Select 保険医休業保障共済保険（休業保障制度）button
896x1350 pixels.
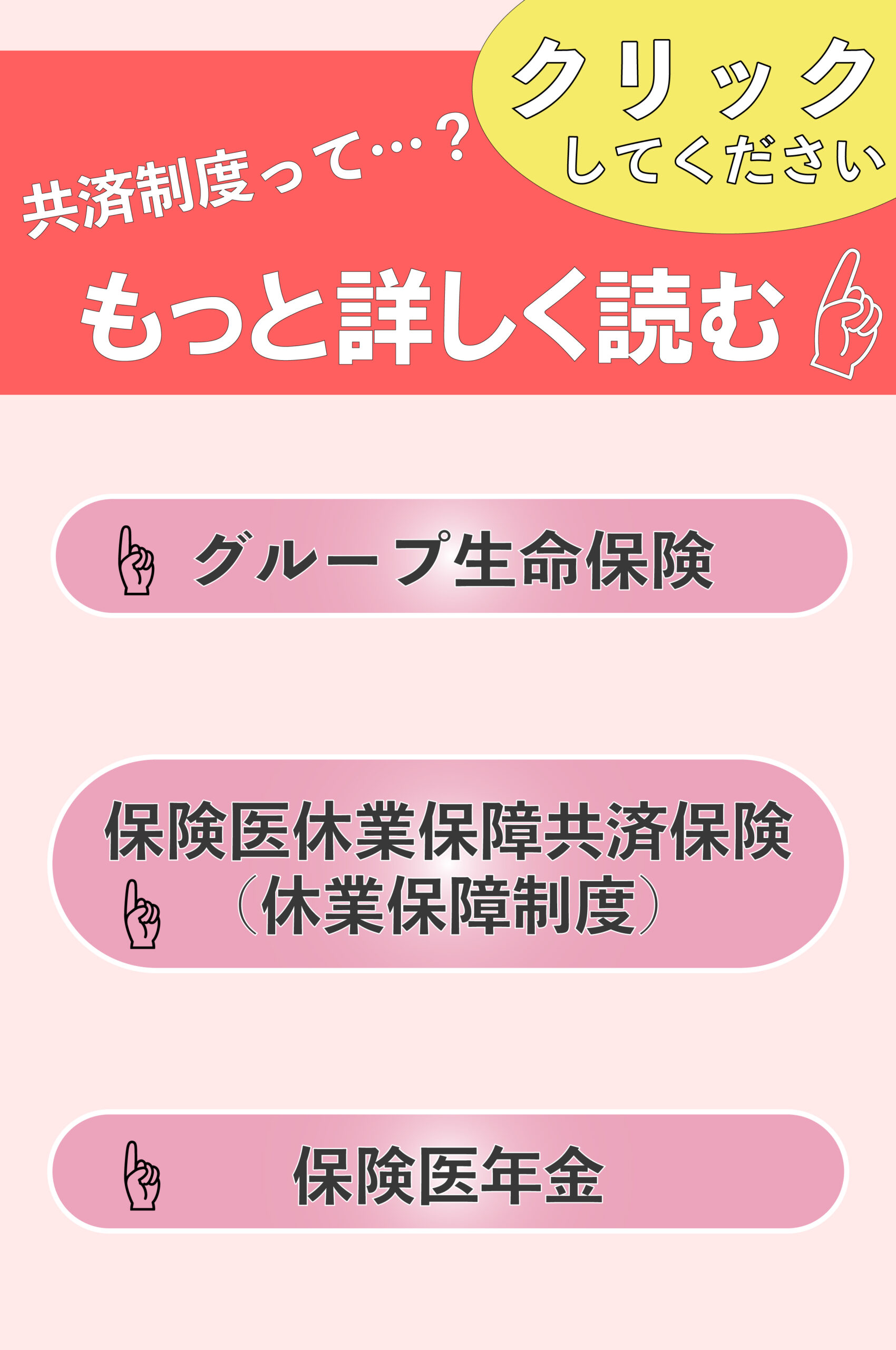click(448, 863)
